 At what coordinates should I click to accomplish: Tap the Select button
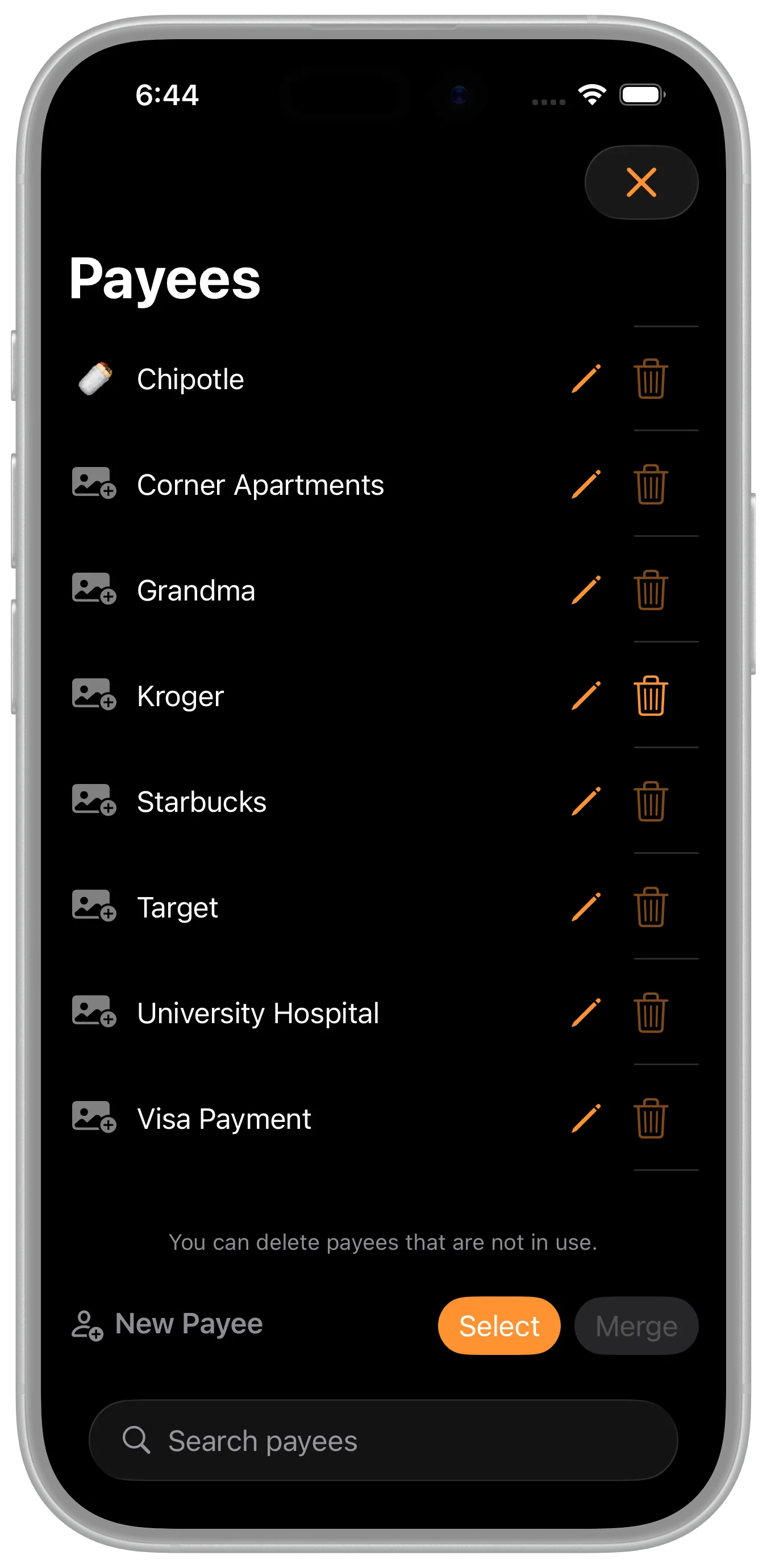(499, 1326)
